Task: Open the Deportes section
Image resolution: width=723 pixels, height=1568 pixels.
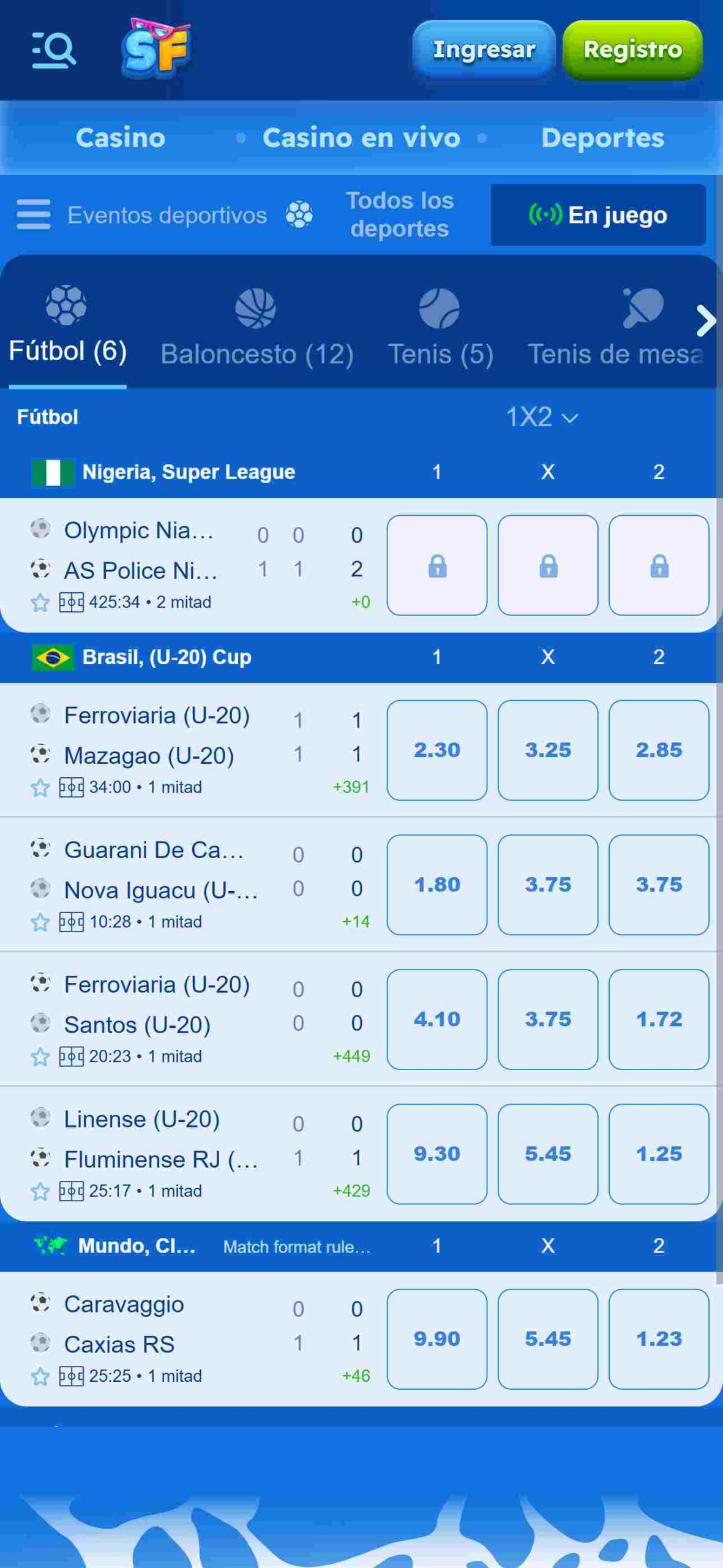Action: pyautogui.click(x=602, y=138)
